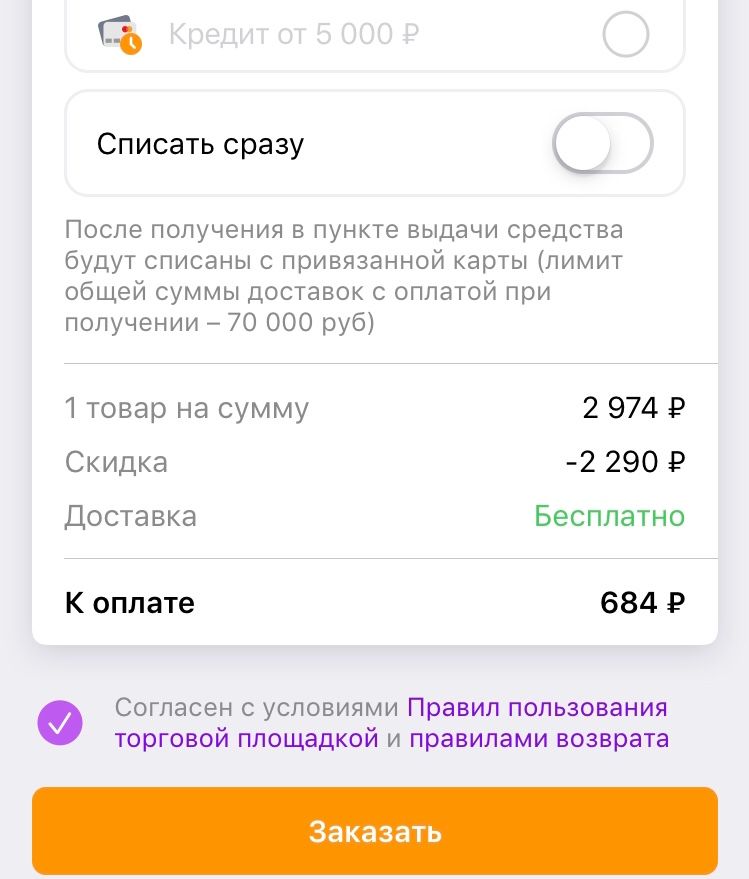Viewport: 749px width, 879px height.
Task: Click the К оплате total of 684 ₽
Action: tap(641, 602)
